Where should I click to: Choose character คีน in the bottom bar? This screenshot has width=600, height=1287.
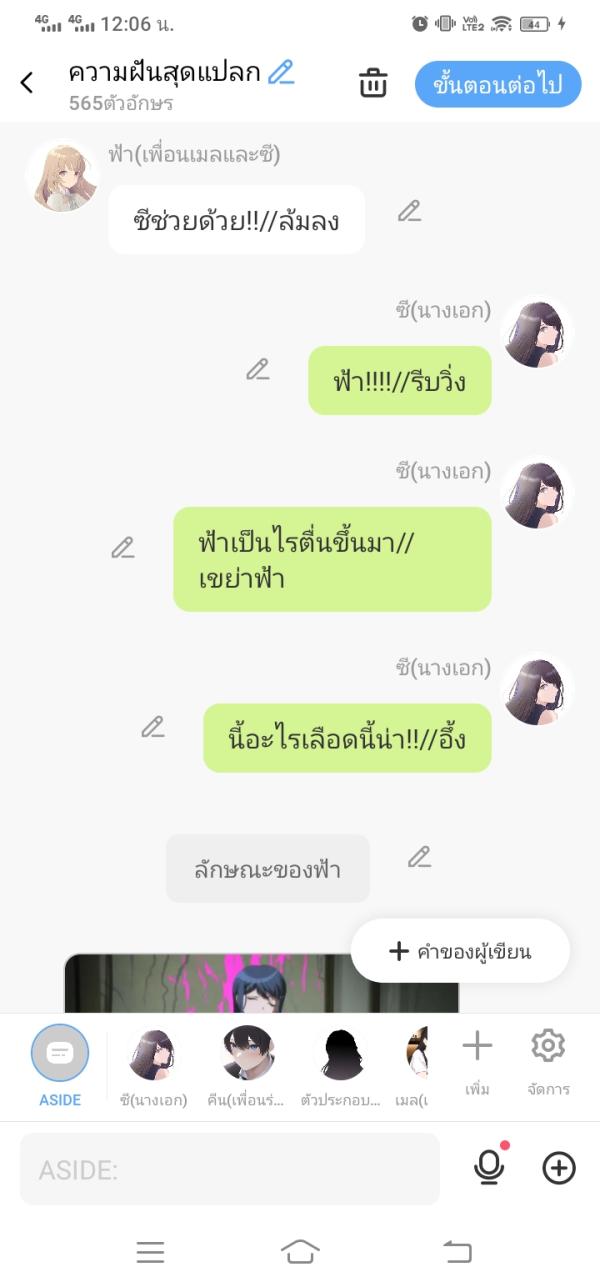click(x=247, y=1065)
